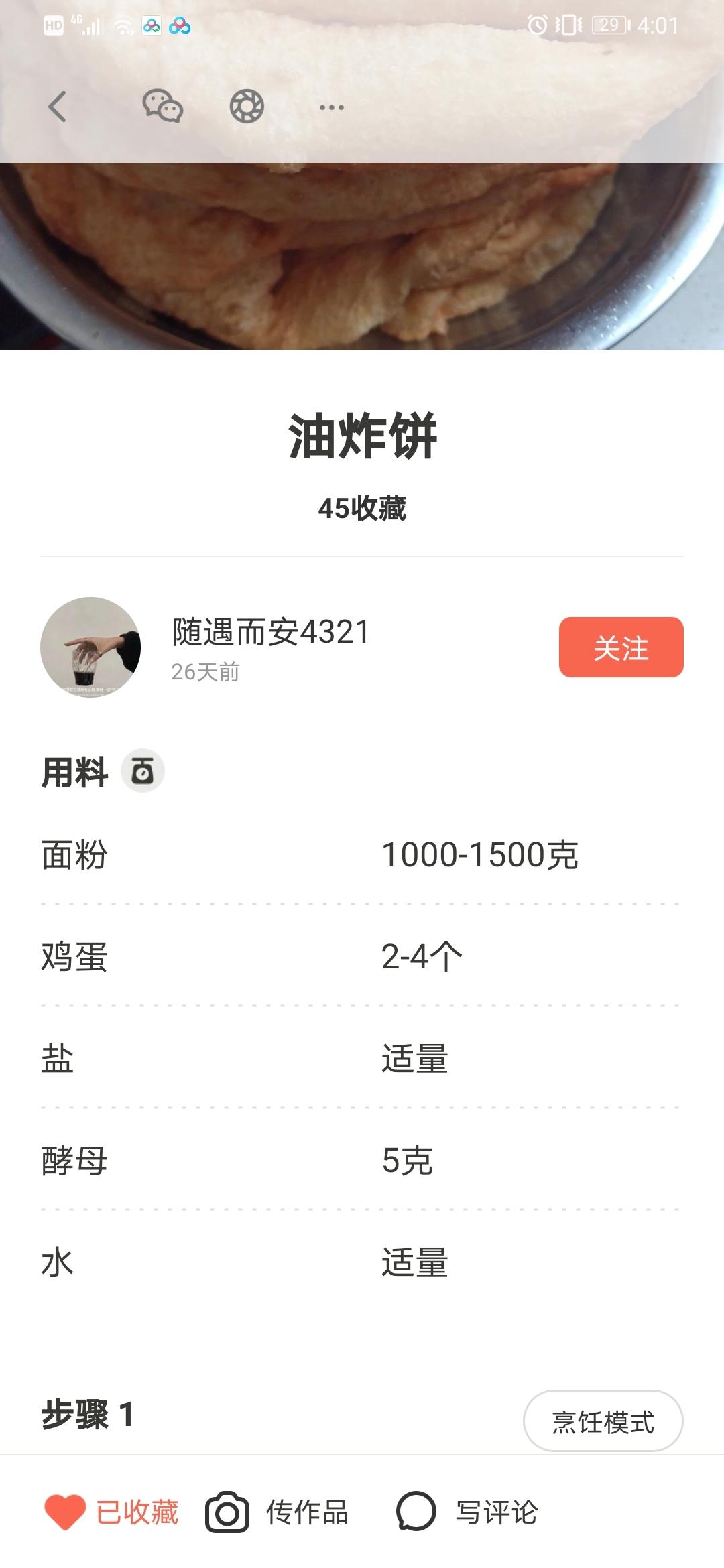Go back using the top arrow

click(x=58, y=107)
